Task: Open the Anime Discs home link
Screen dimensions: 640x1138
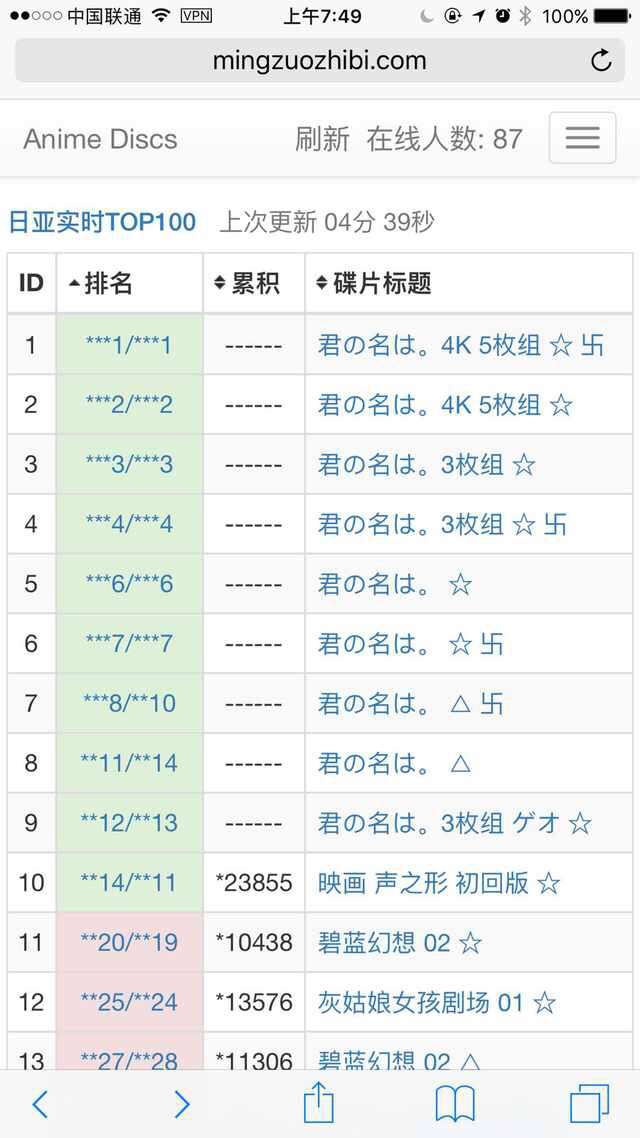Action: pyautogui.click(x=100, y=139)
